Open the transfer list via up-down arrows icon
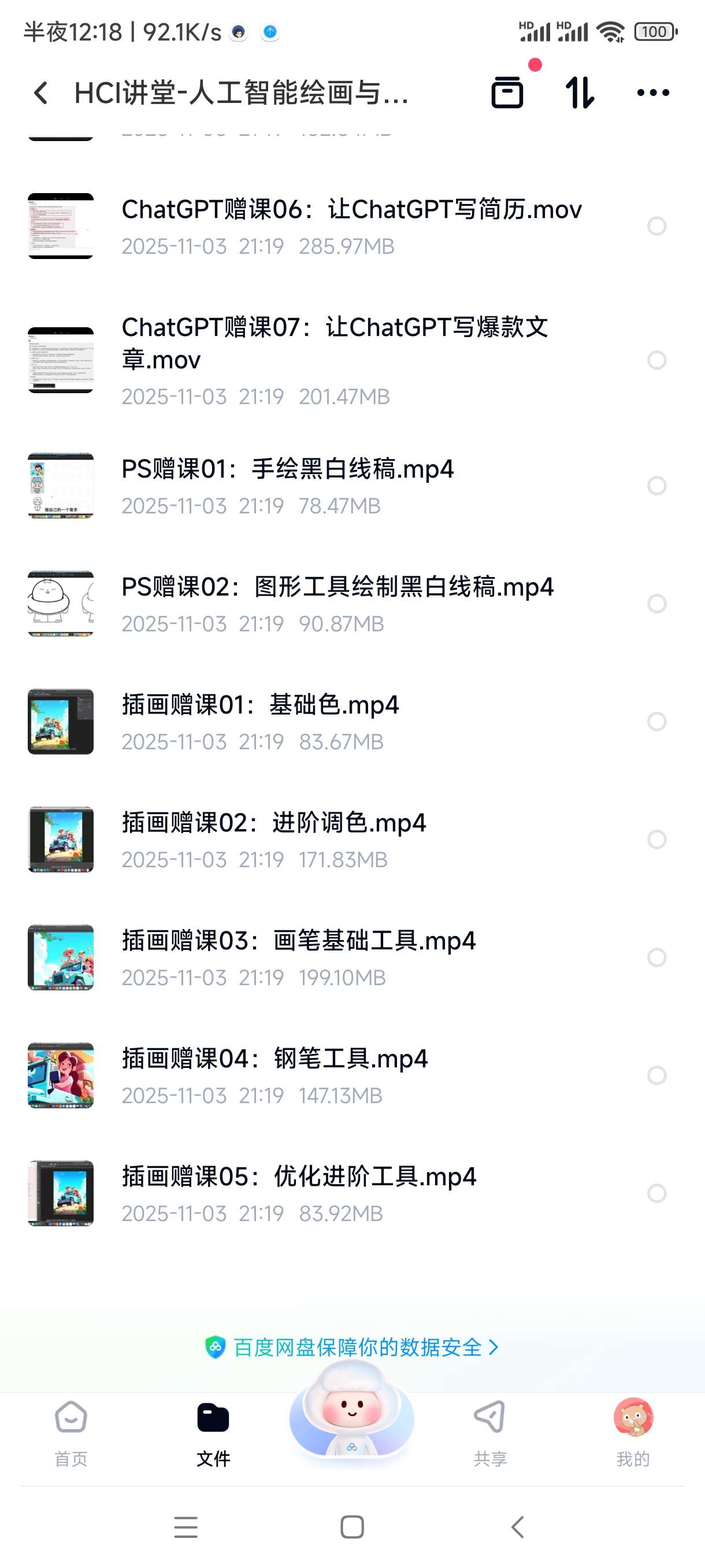The height and width of the screenshot is (1568, 705). [x=578, y=93]
